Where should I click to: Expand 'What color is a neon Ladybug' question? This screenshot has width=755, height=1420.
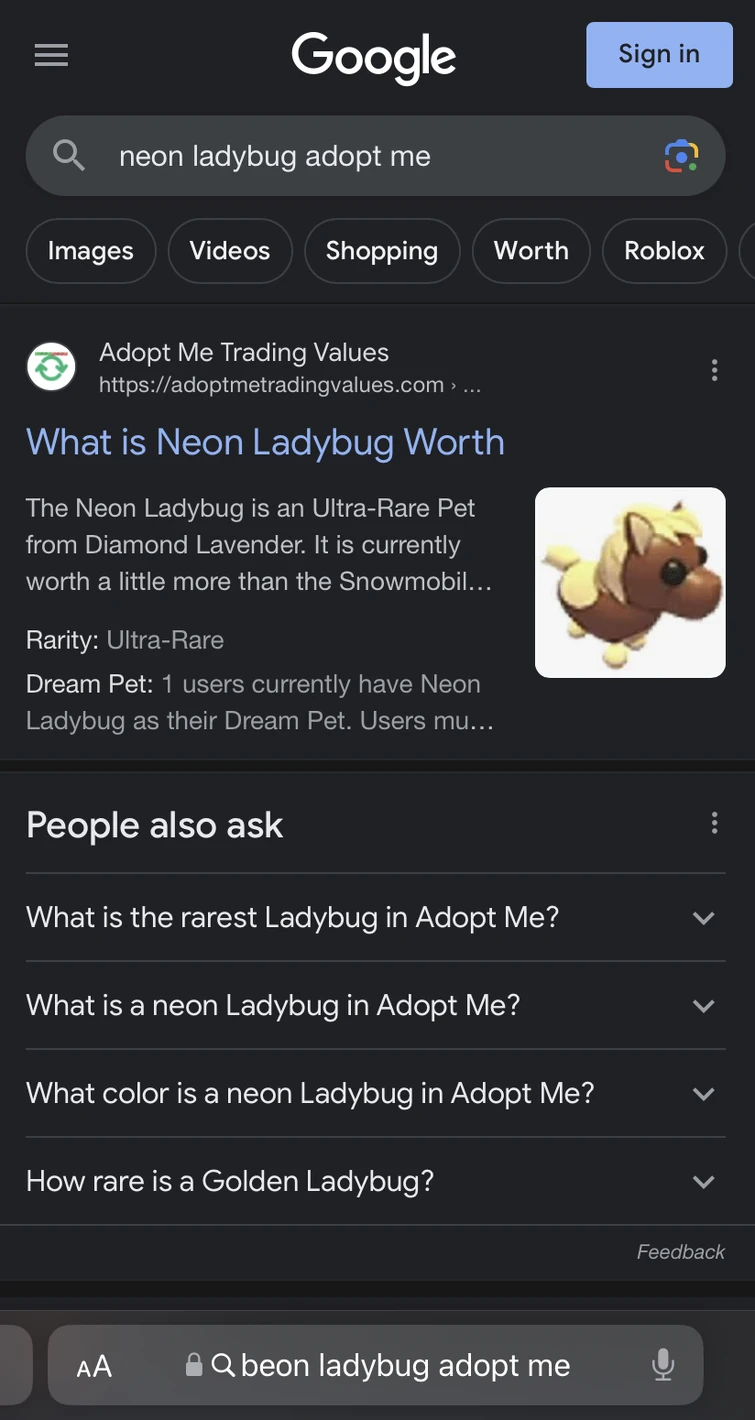[x=375, y=1093]
